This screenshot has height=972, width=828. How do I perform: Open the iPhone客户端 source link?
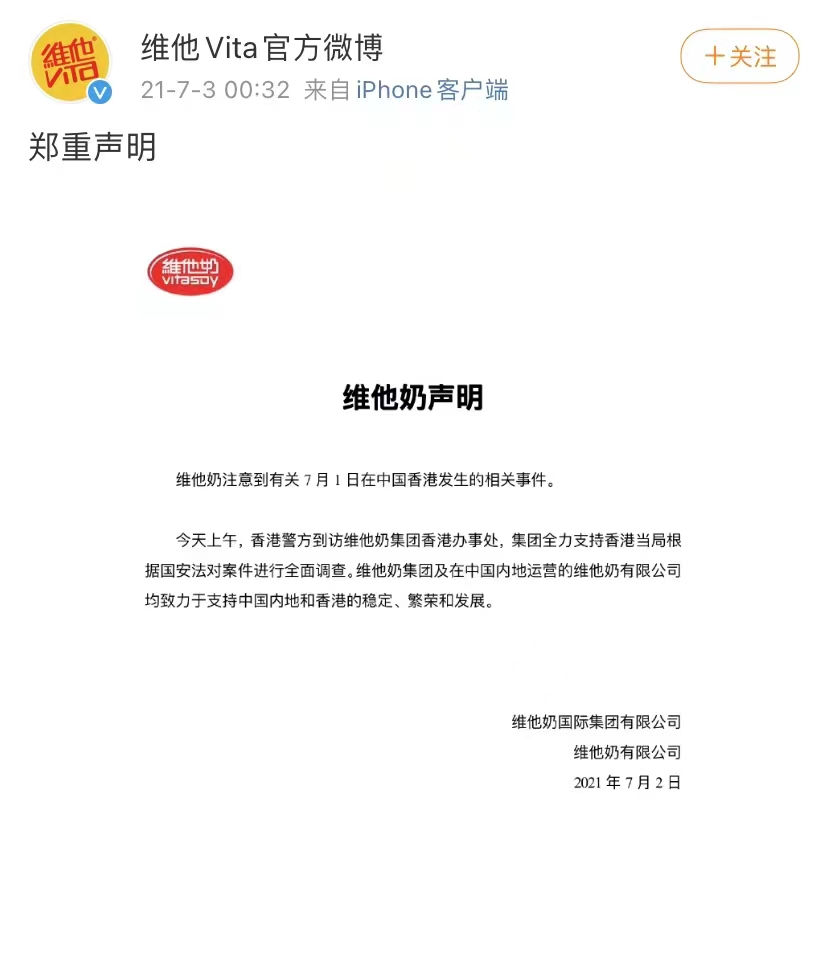432,90
